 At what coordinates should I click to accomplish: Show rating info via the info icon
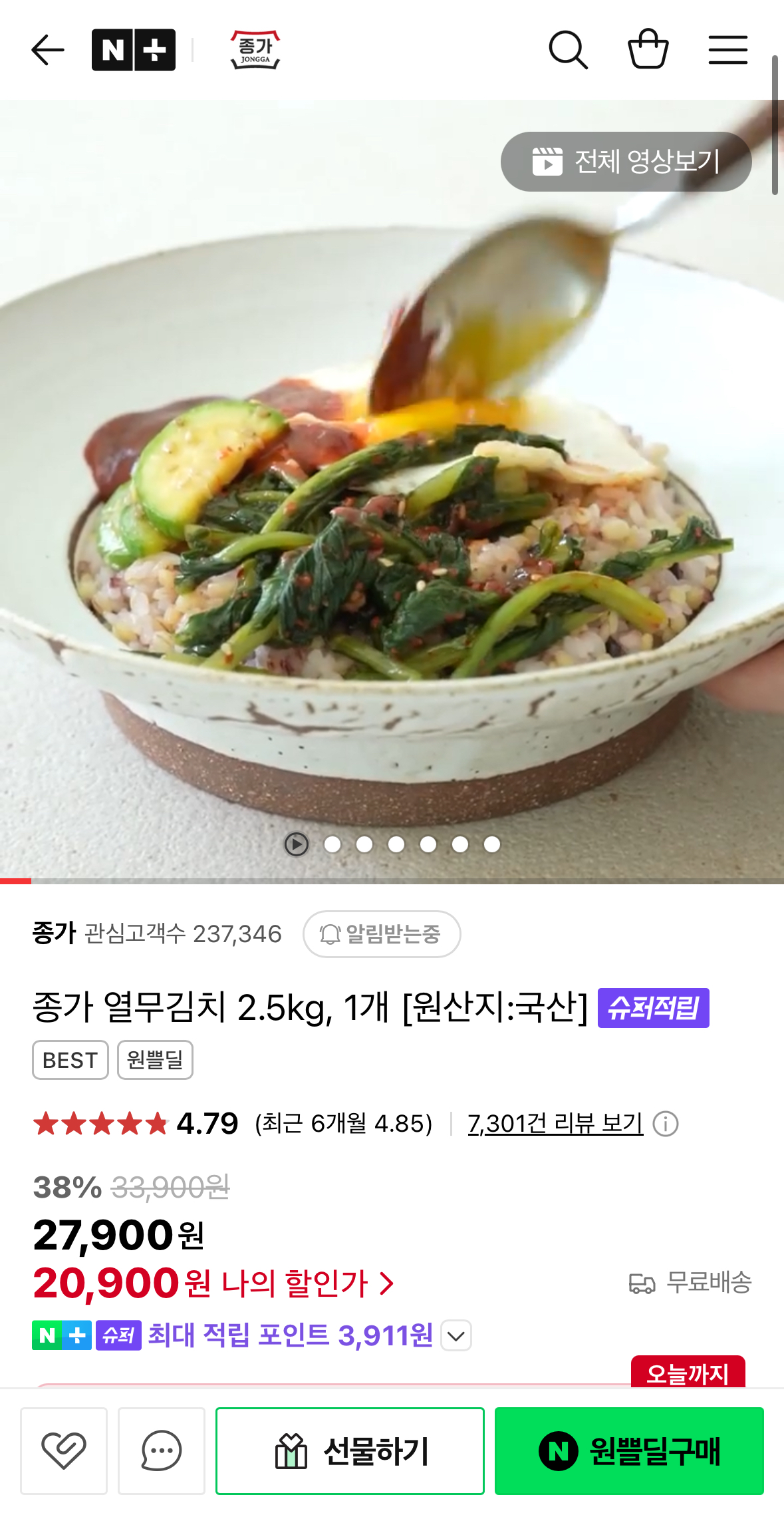click(666, 1124)
